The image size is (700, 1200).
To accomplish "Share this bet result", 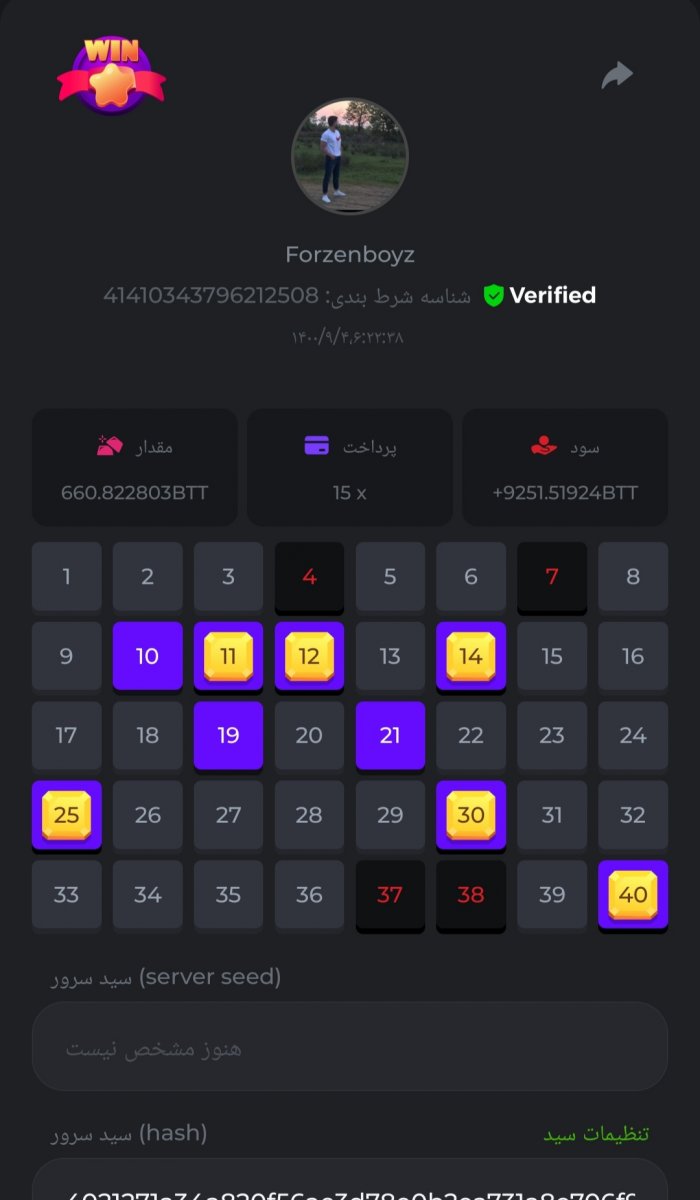I will tap(617, 75).
